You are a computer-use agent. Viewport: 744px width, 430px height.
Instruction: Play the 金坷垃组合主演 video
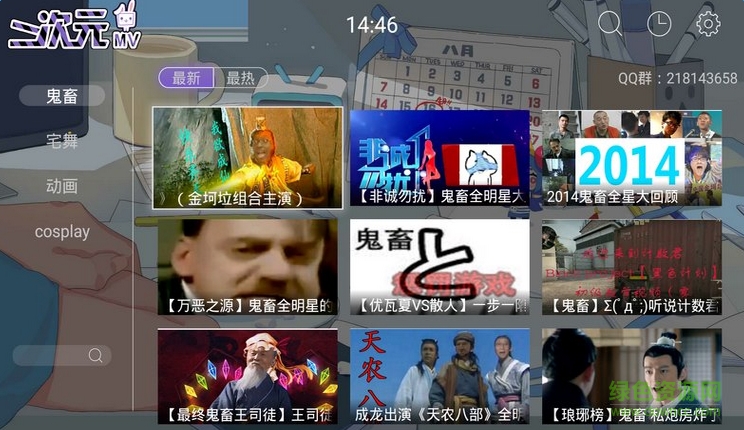(x=247, y=158)
